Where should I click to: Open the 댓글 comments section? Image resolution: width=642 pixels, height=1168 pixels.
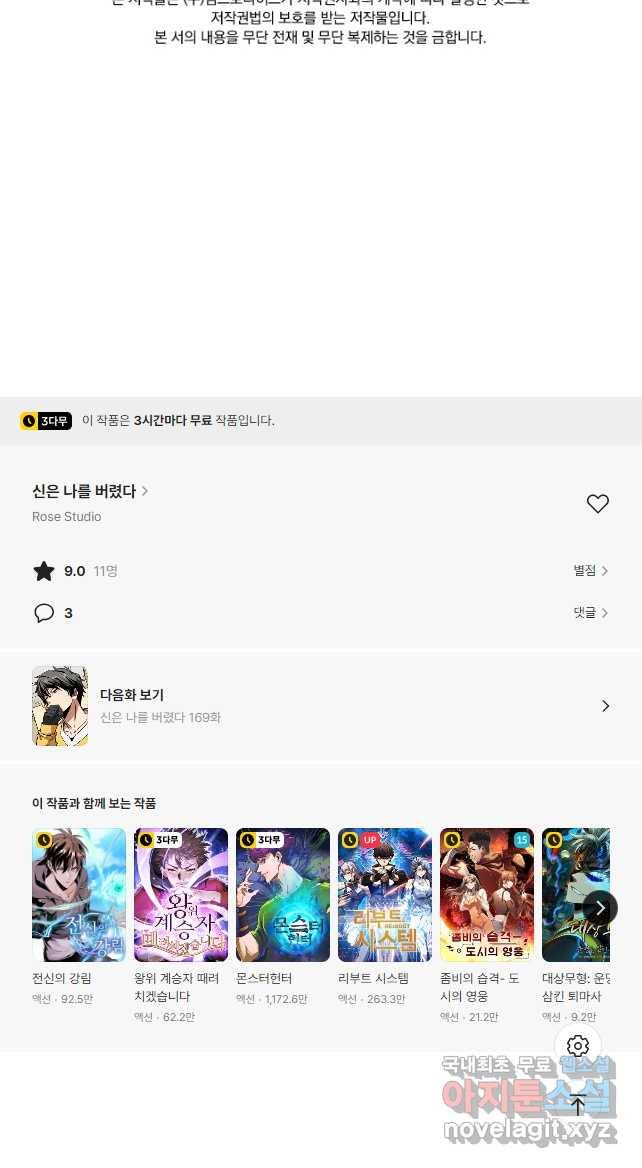pos(590,612)
